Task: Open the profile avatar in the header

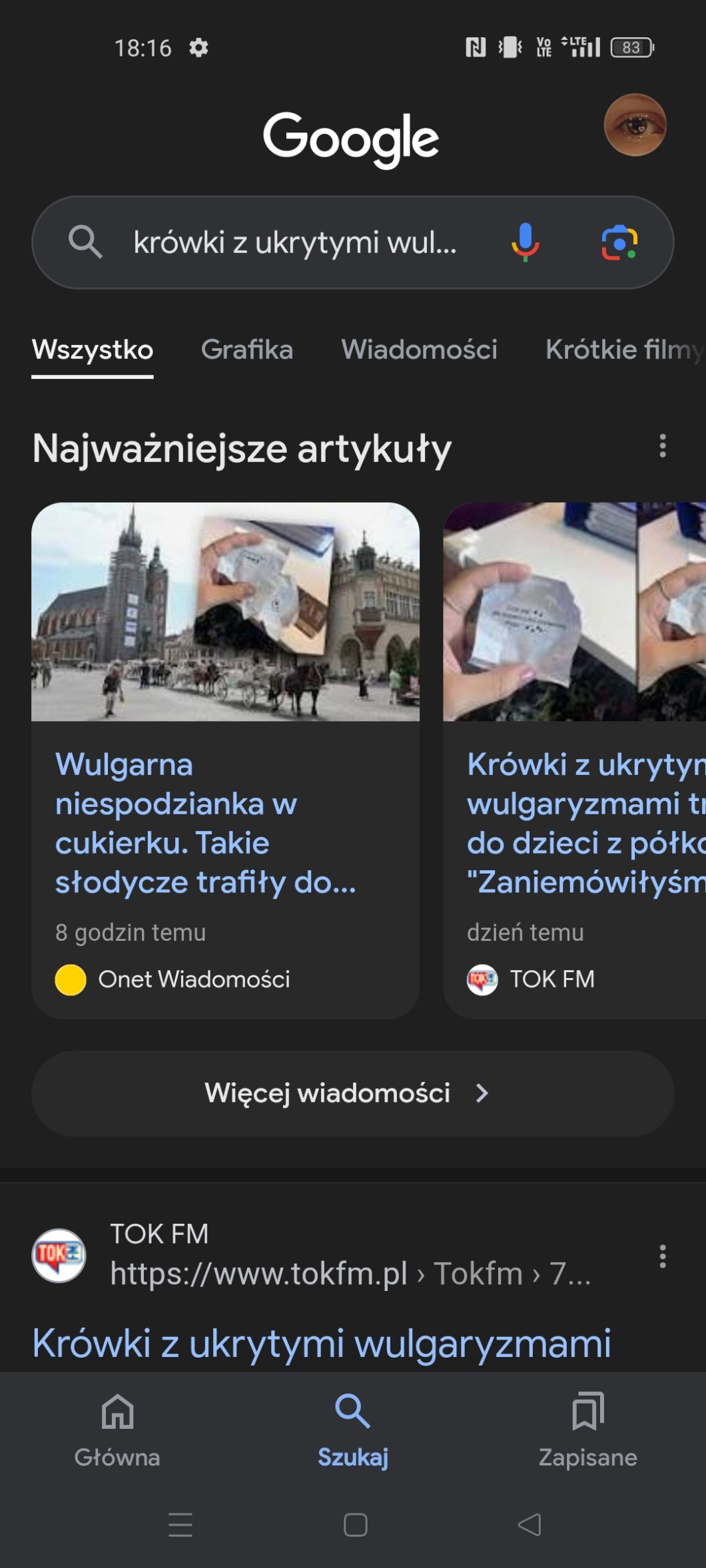Action: (x=635, y=125)
